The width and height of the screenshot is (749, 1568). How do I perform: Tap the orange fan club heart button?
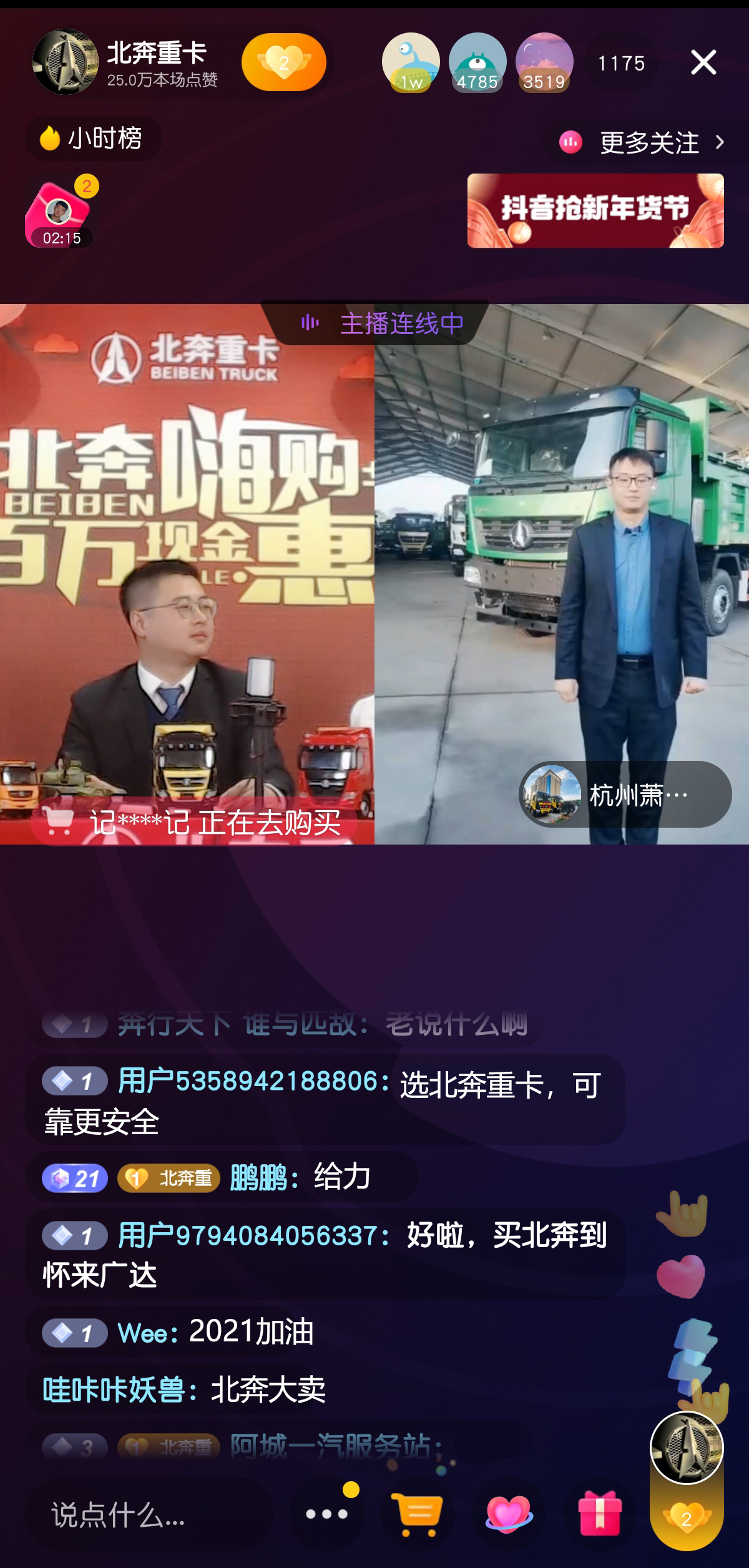click(x=284, y=62)
